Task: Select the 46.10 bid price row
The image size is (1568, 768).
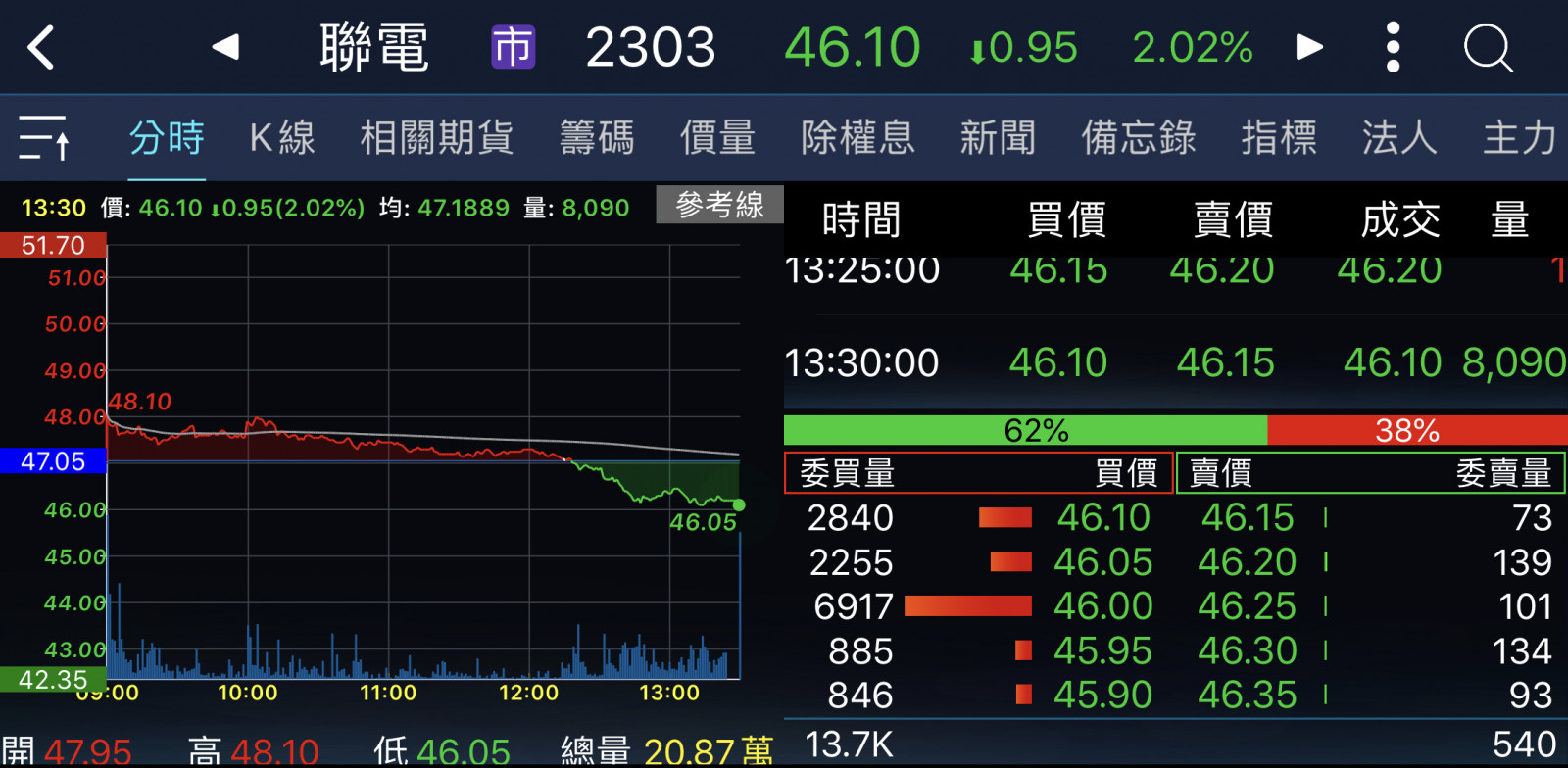Action: click(1102, 517)
